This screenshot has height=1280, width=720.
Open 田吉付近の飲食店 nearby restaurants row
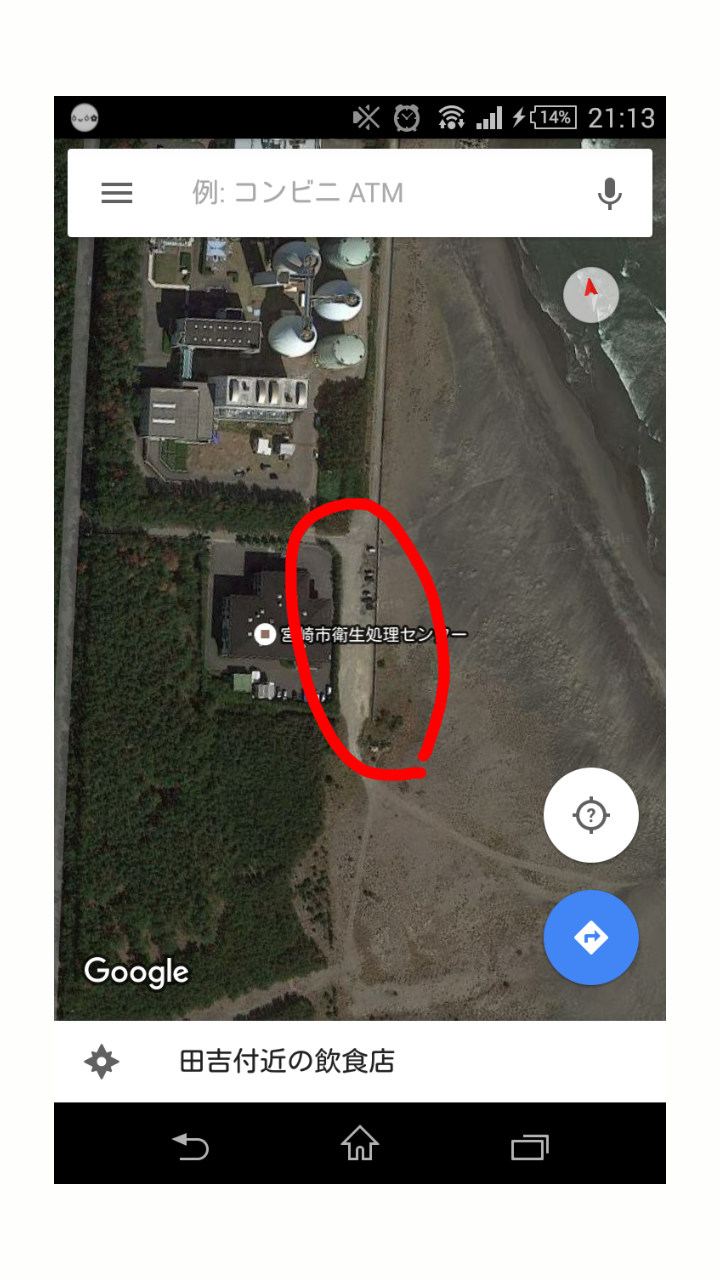tap(360, 1061)
